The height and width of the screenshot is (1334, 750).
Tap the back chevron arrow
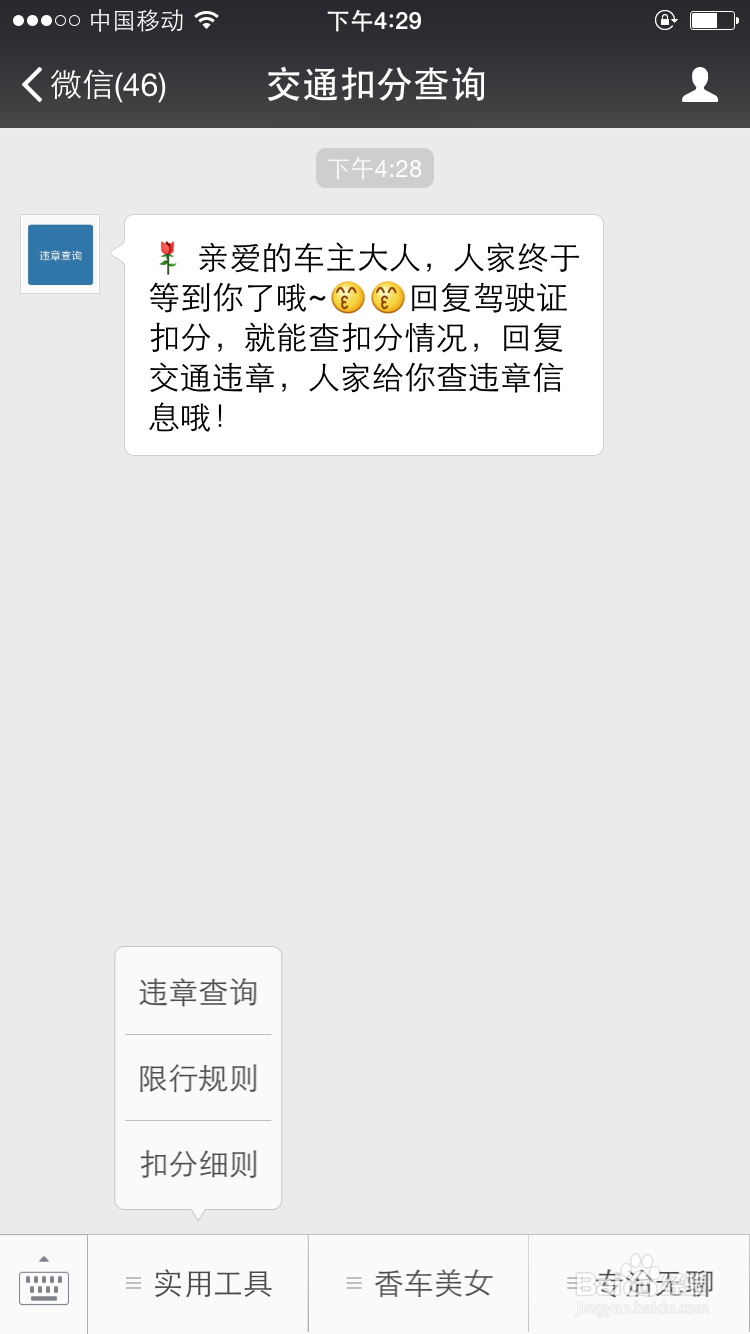point(29,86)
